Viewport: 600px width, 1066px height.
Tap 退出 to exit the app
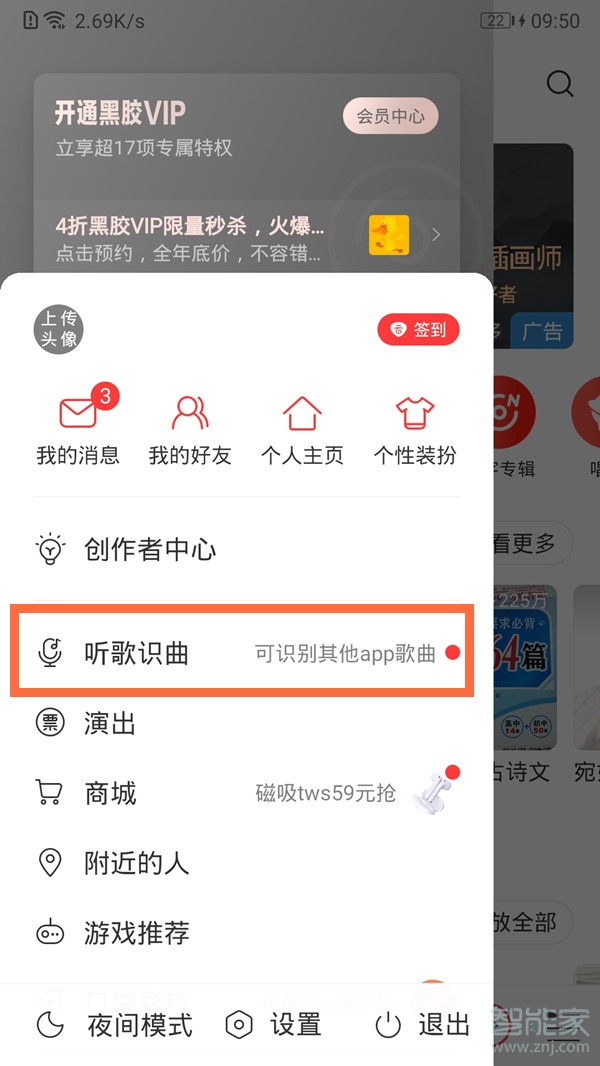[x=422, y=1024]
